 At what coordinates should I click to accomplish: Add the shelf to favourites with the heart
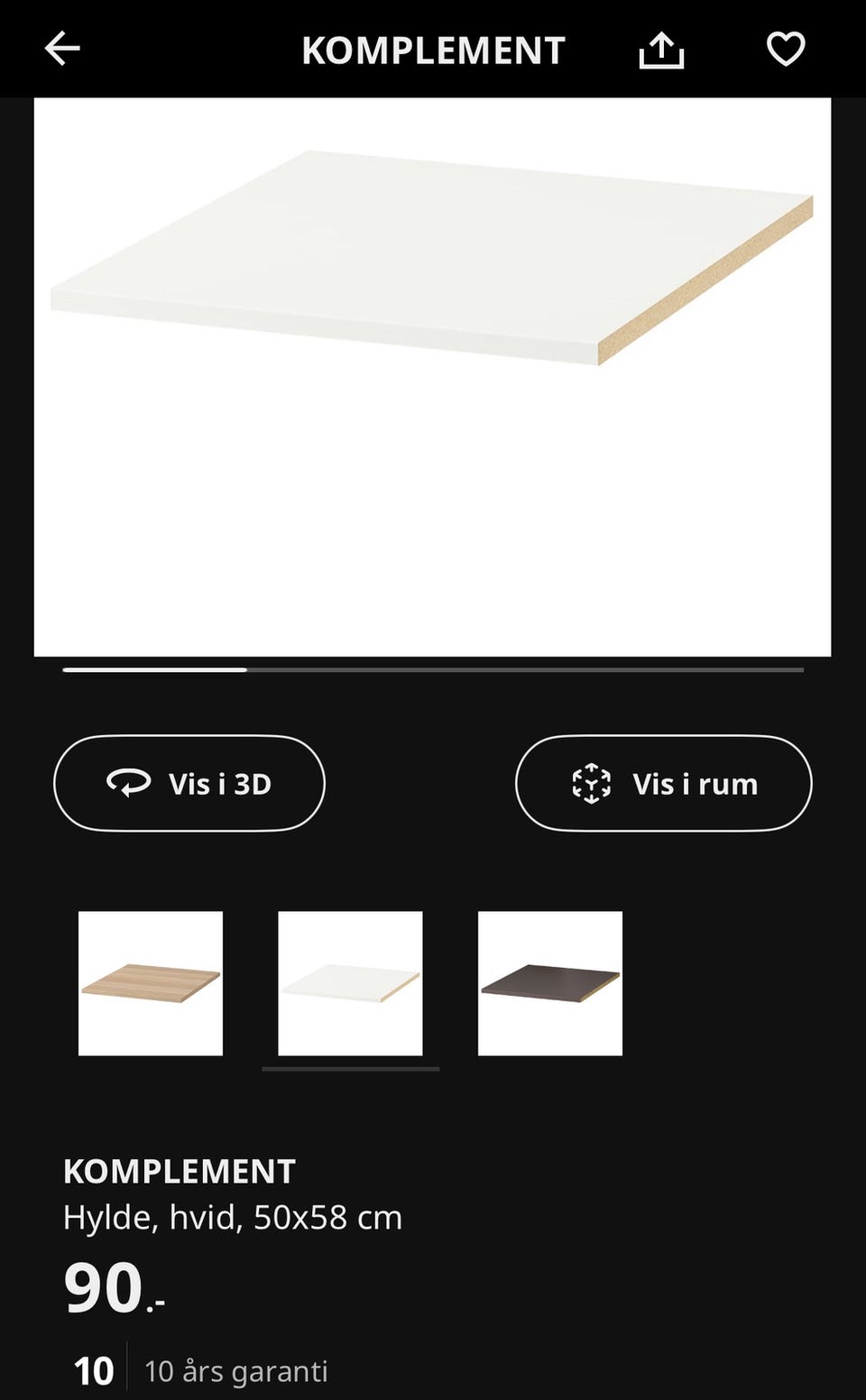[x=786, y=49]
